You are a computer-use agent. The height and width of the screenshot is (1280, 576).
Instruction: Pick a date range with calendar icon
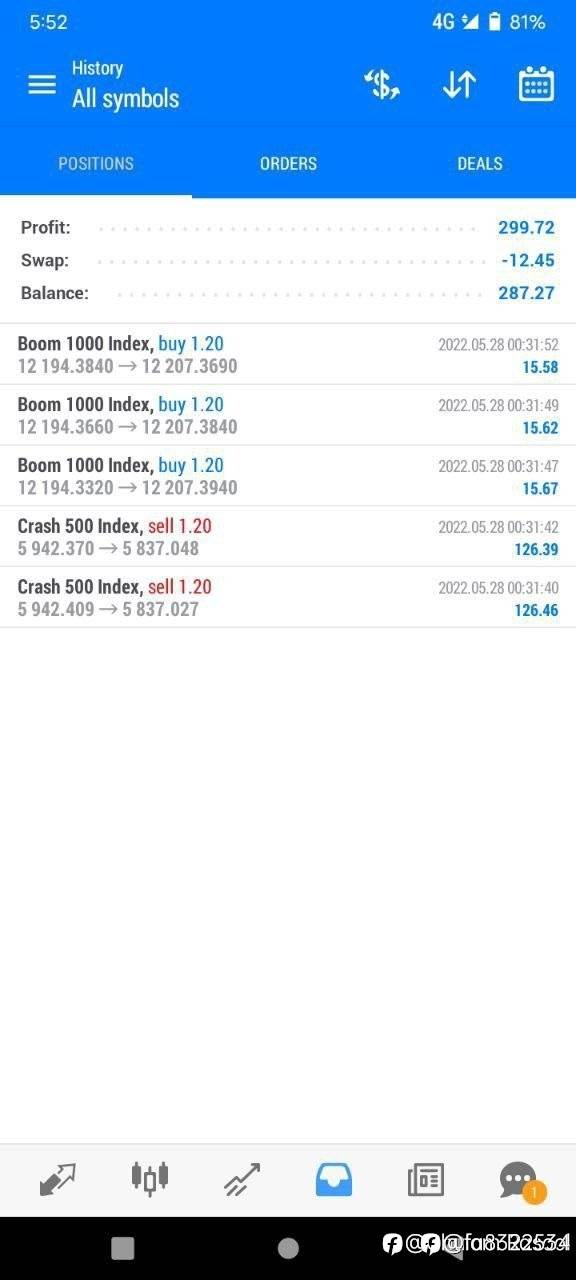[537, 85]
